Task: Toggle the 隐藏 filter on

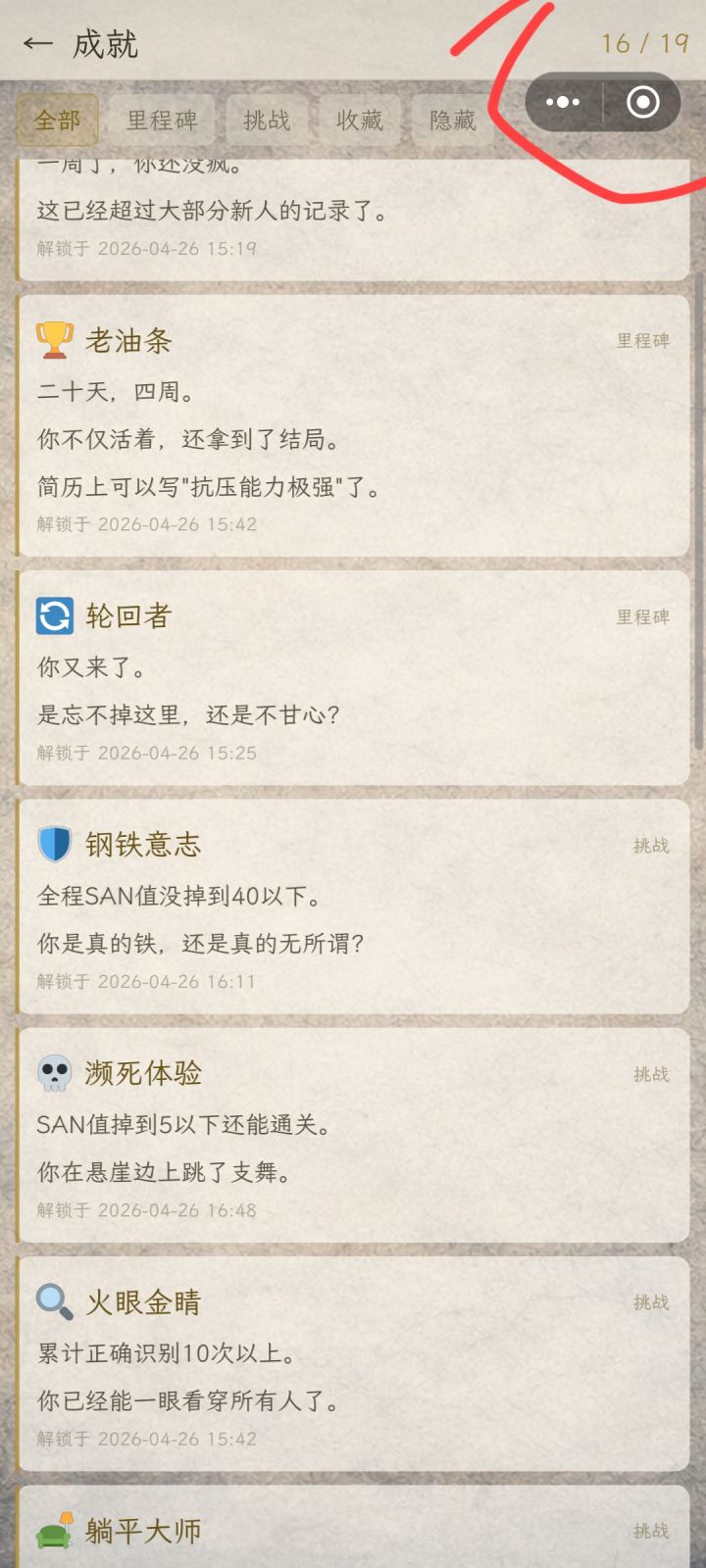Action: 452,119
